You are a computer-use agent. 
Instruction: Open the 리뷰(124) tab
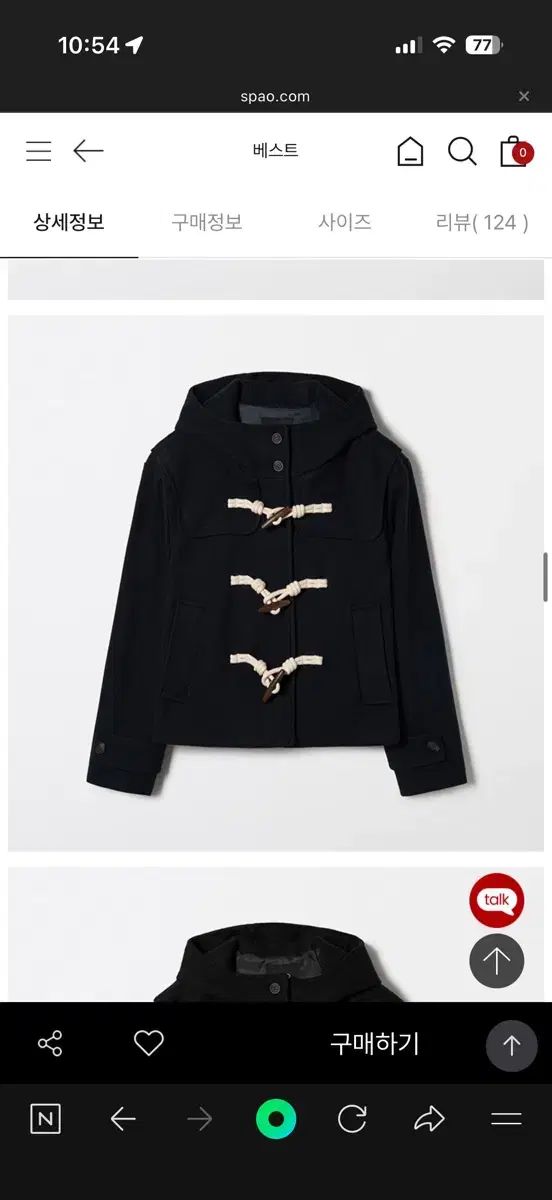point(482,222)
